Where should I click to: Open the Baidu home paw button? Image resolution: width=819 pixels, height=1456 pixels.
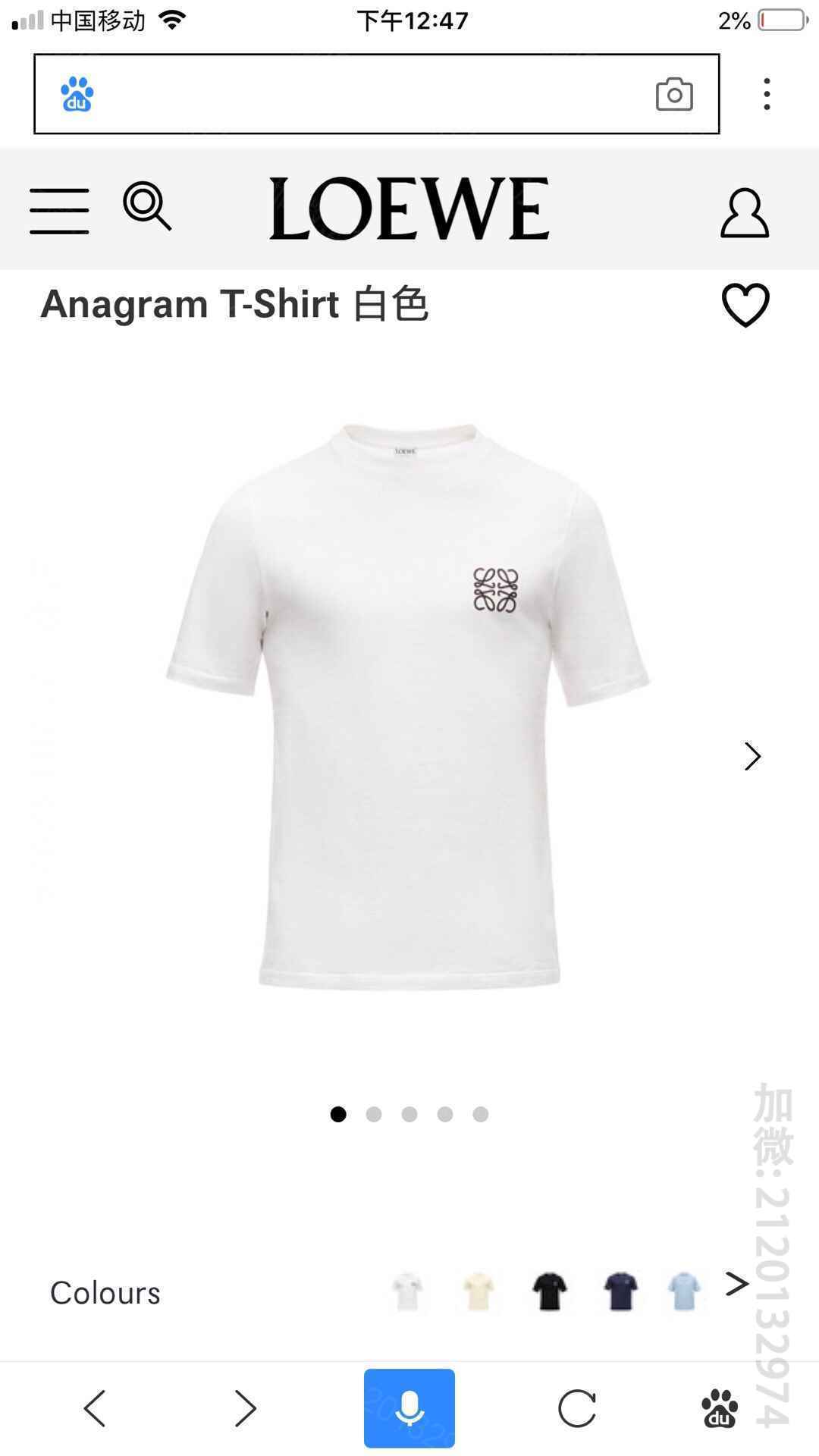pyautogui.click(x=719, y=1408)
